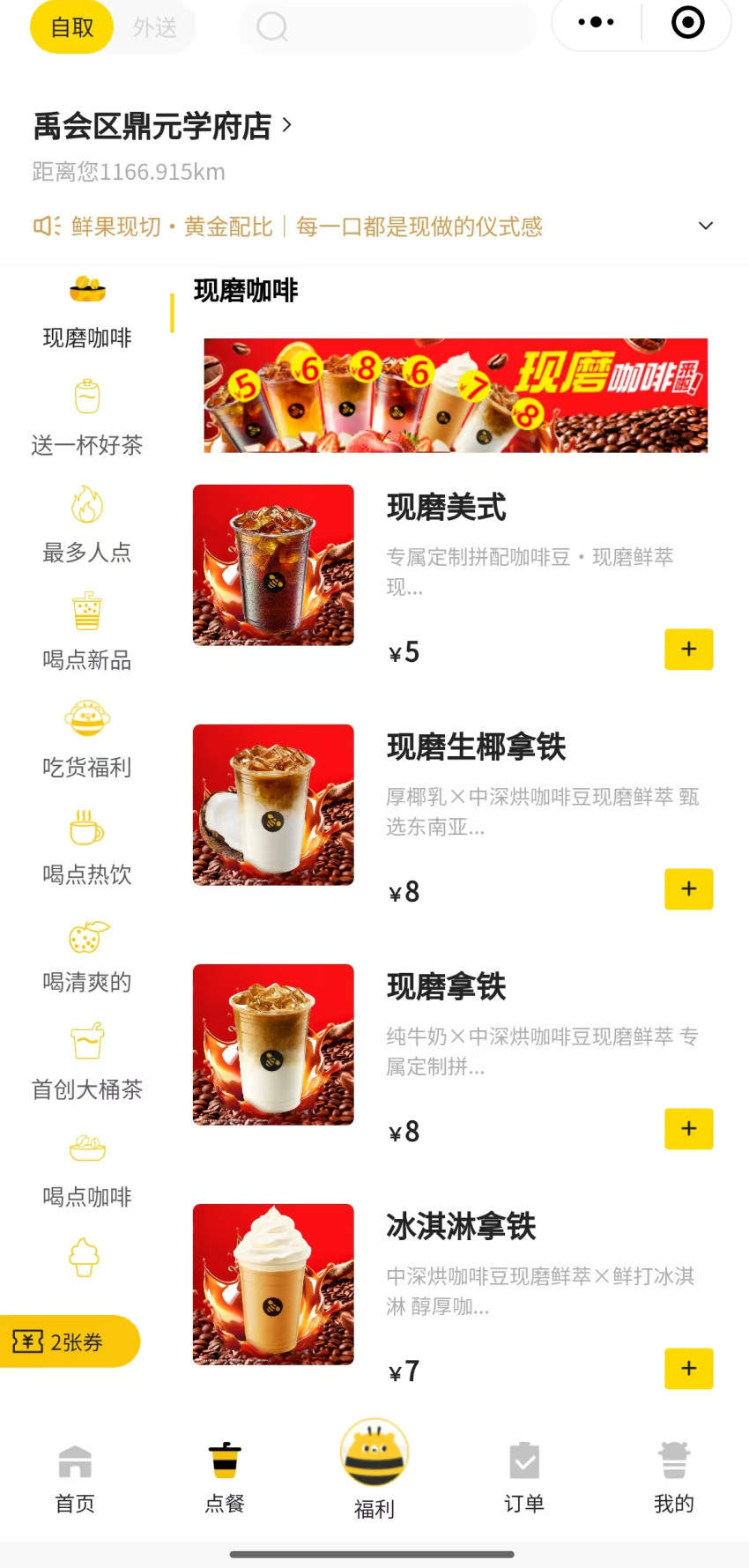This screenshot has height=1568, width=749.
Task: Open the search box
Action: tap(388, 27)
